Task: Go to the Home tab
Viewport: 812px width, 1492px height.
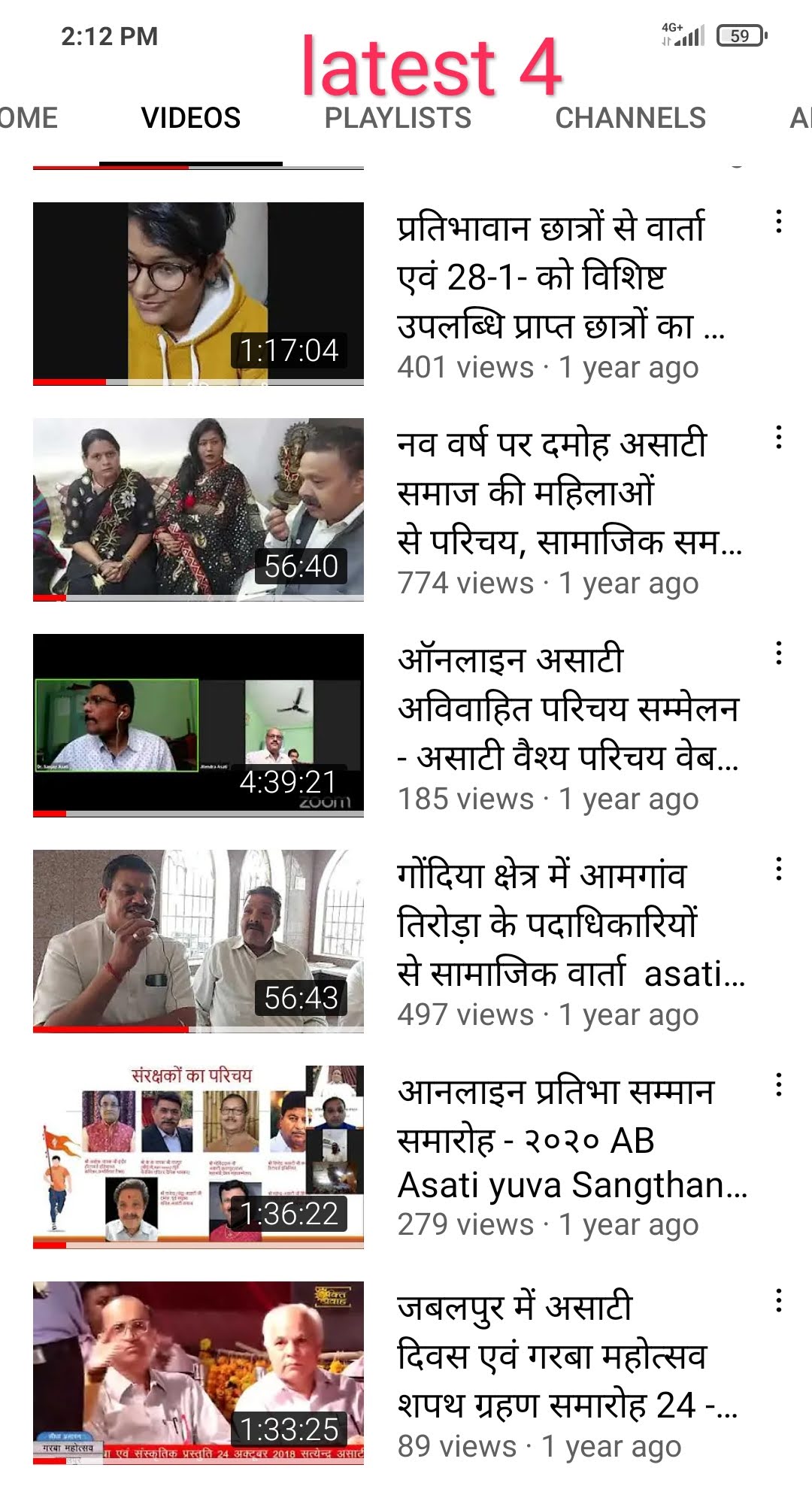Action: (29, 118)
